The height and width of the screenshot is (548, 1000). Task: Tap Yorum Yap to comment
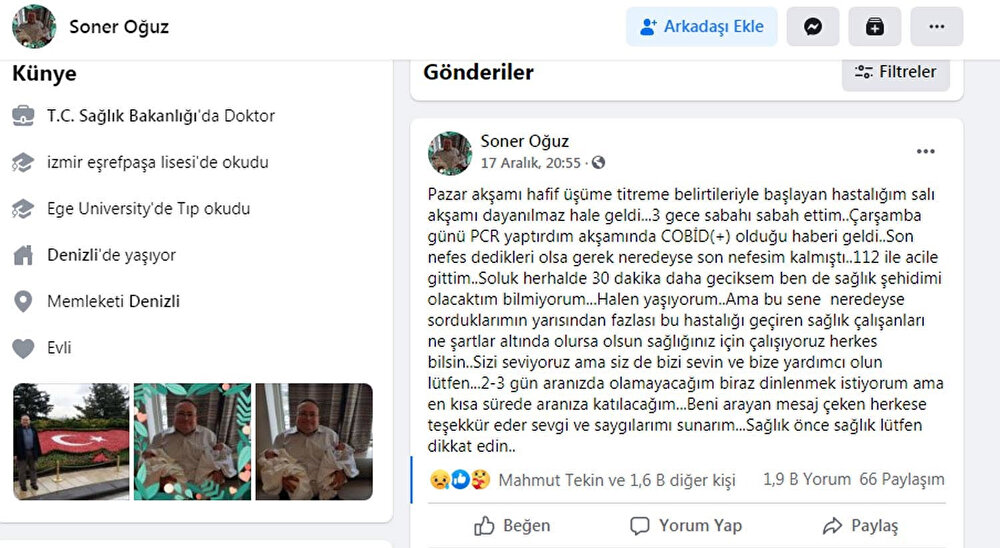click(685, 525)
